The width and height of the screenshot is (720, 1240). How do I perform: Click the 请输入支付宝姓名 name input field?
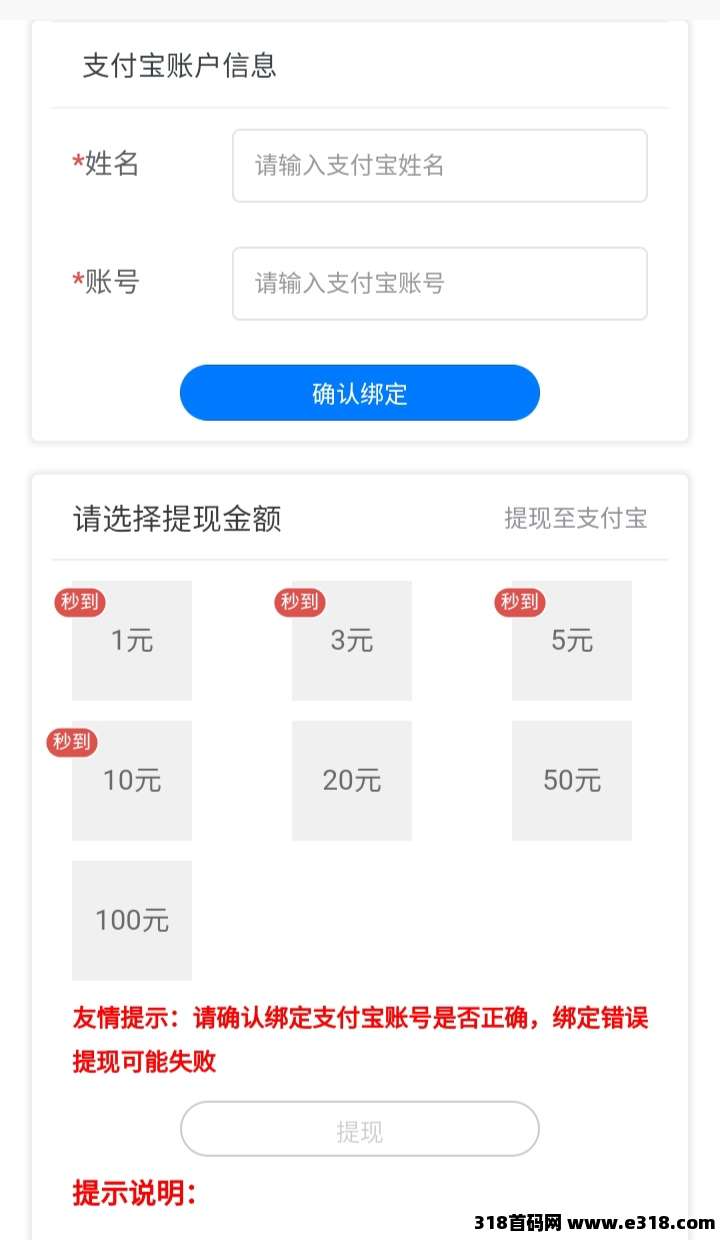440,165
